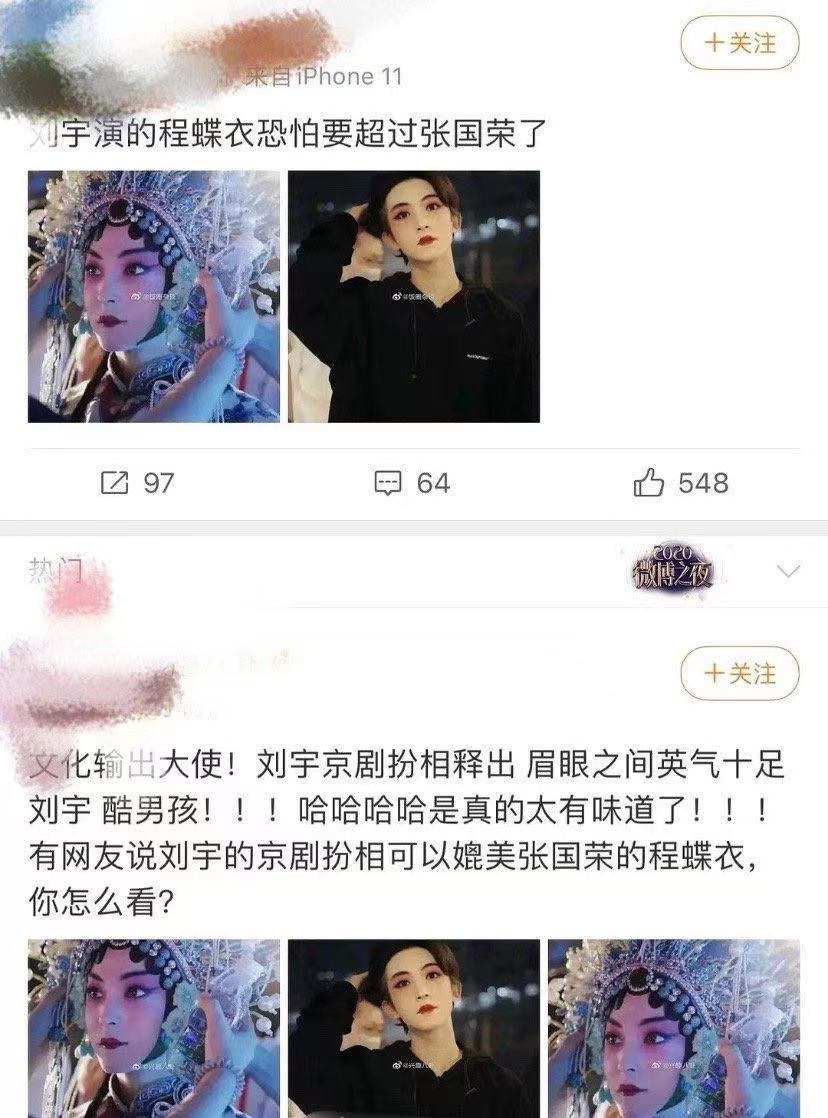Follow the author of the 文化输出大使 post
The height and width of the screenshot is (1118, 828).
pyautogui.click(x=740, y=673)
